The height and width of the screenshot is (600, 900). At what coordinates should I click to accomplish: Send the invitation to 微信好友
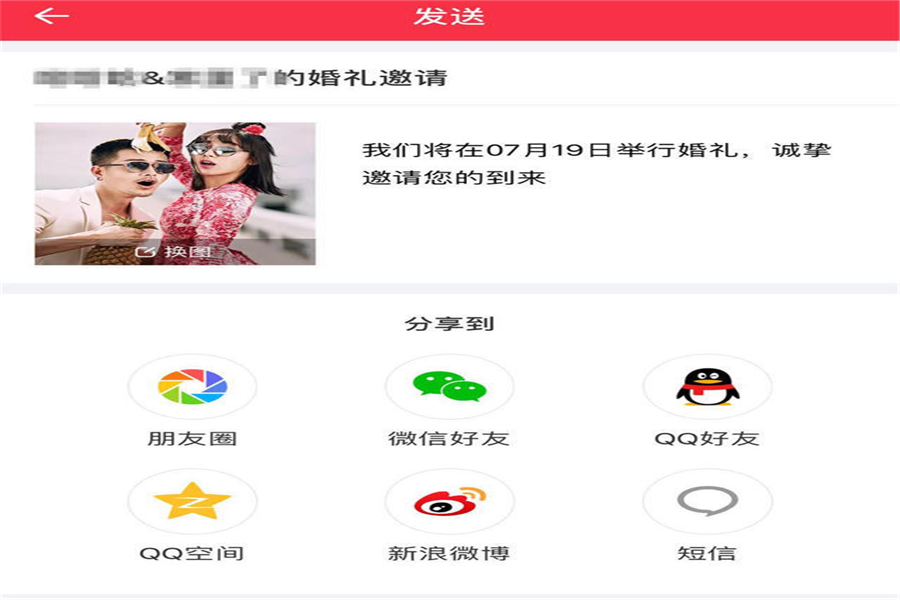pos(449,387)
